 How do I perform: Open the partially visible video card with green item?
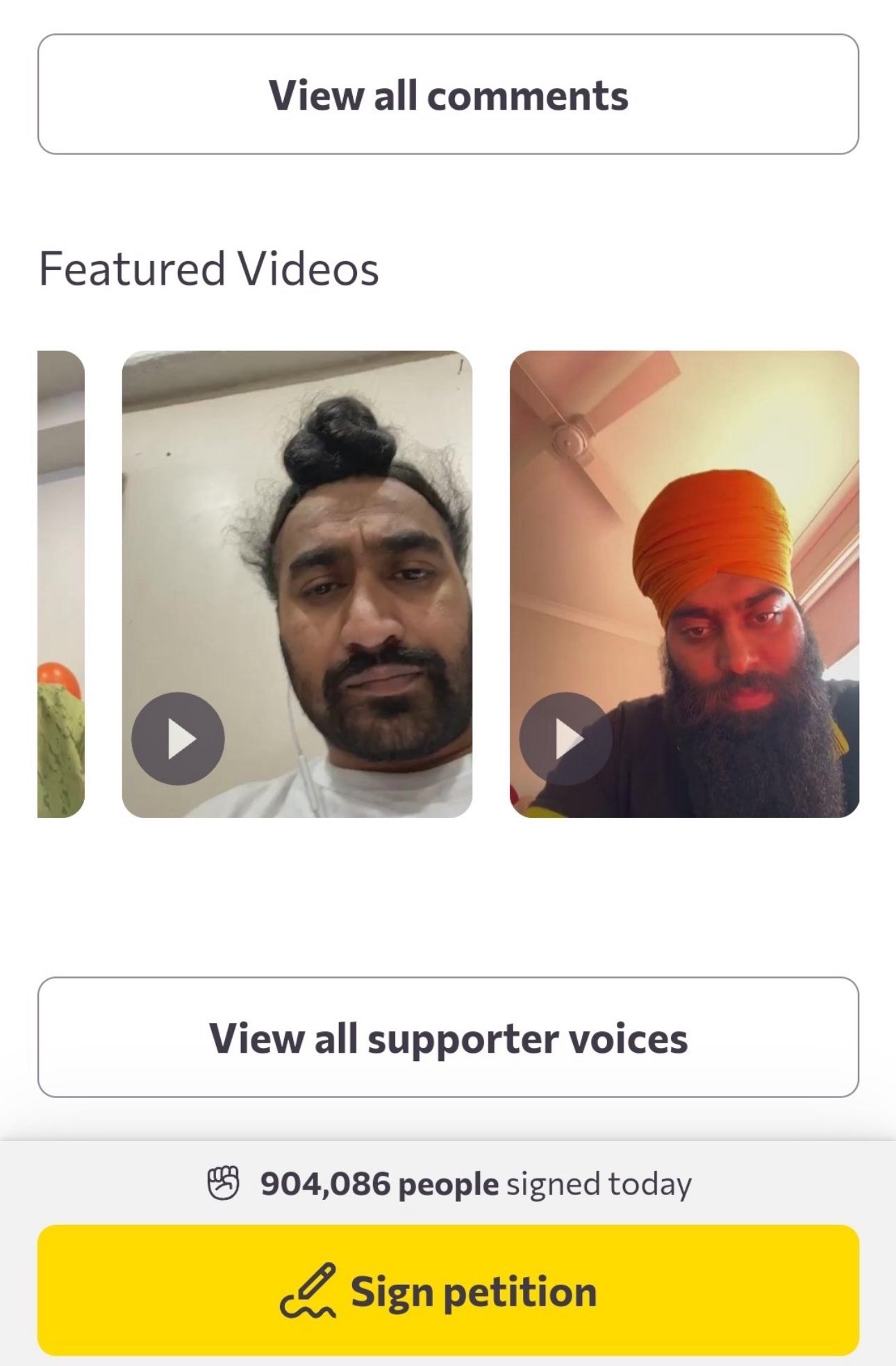tap(61, 583)
